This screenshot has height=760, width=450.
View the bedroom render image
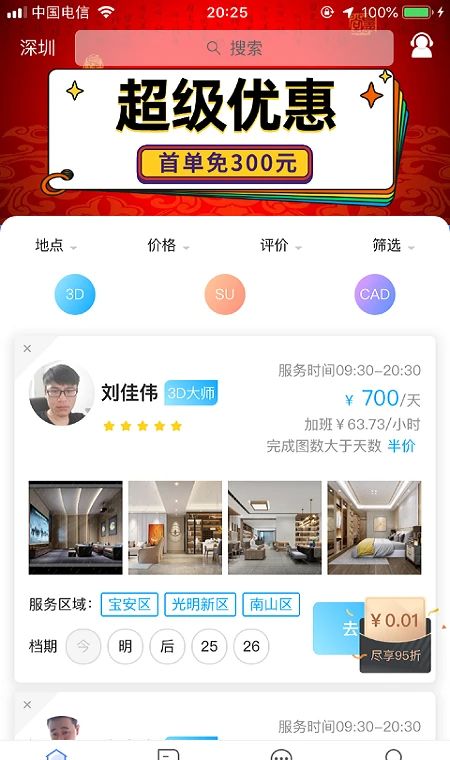(374, 527)
